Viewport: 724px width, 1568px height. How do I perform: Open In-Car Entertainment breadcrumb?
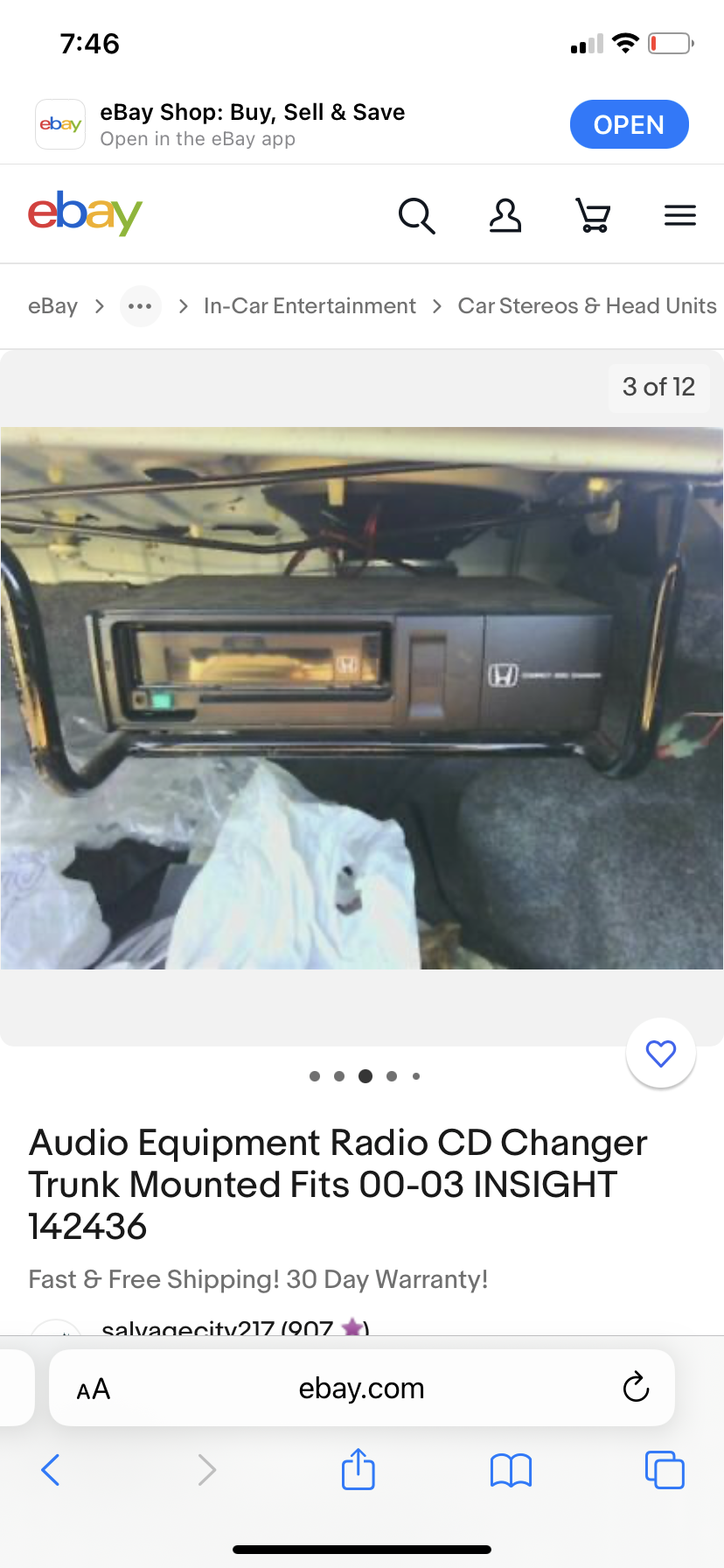pyautogui.click(x=310, y=306)
